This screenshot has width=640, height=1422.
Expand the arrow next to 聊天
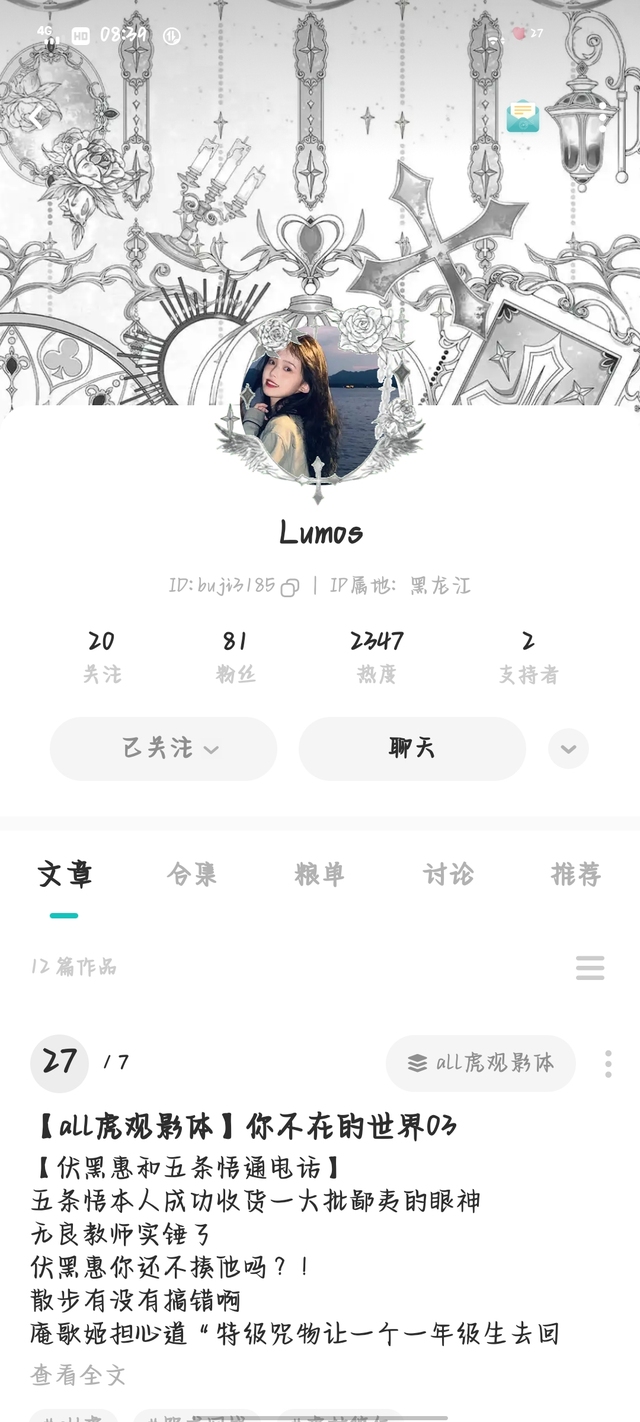pos(568,748)
